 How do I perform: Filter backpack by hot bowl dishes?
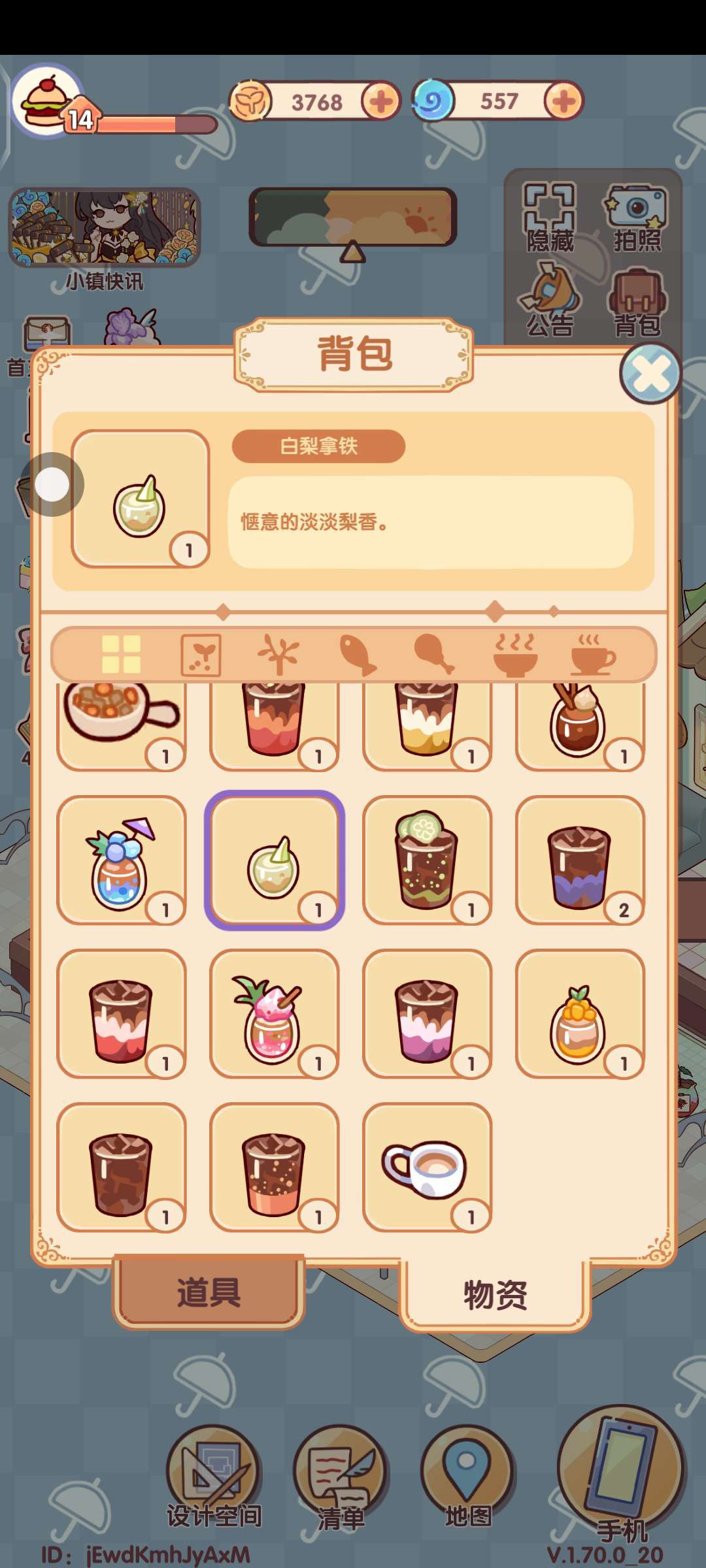click(x=516, y=654)
